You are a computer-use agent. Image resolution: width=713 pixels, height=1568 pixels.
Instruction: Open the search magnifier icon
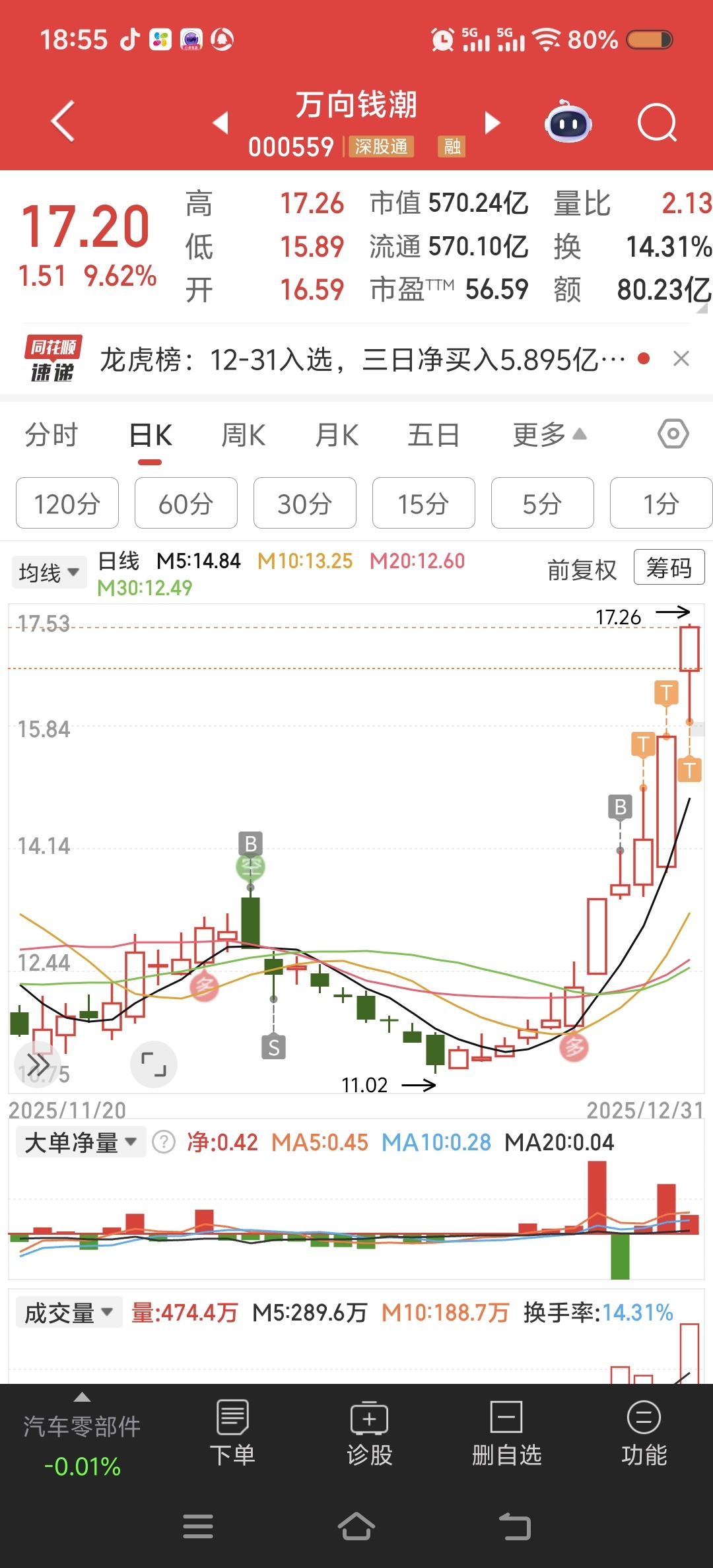tap(657, 123)
